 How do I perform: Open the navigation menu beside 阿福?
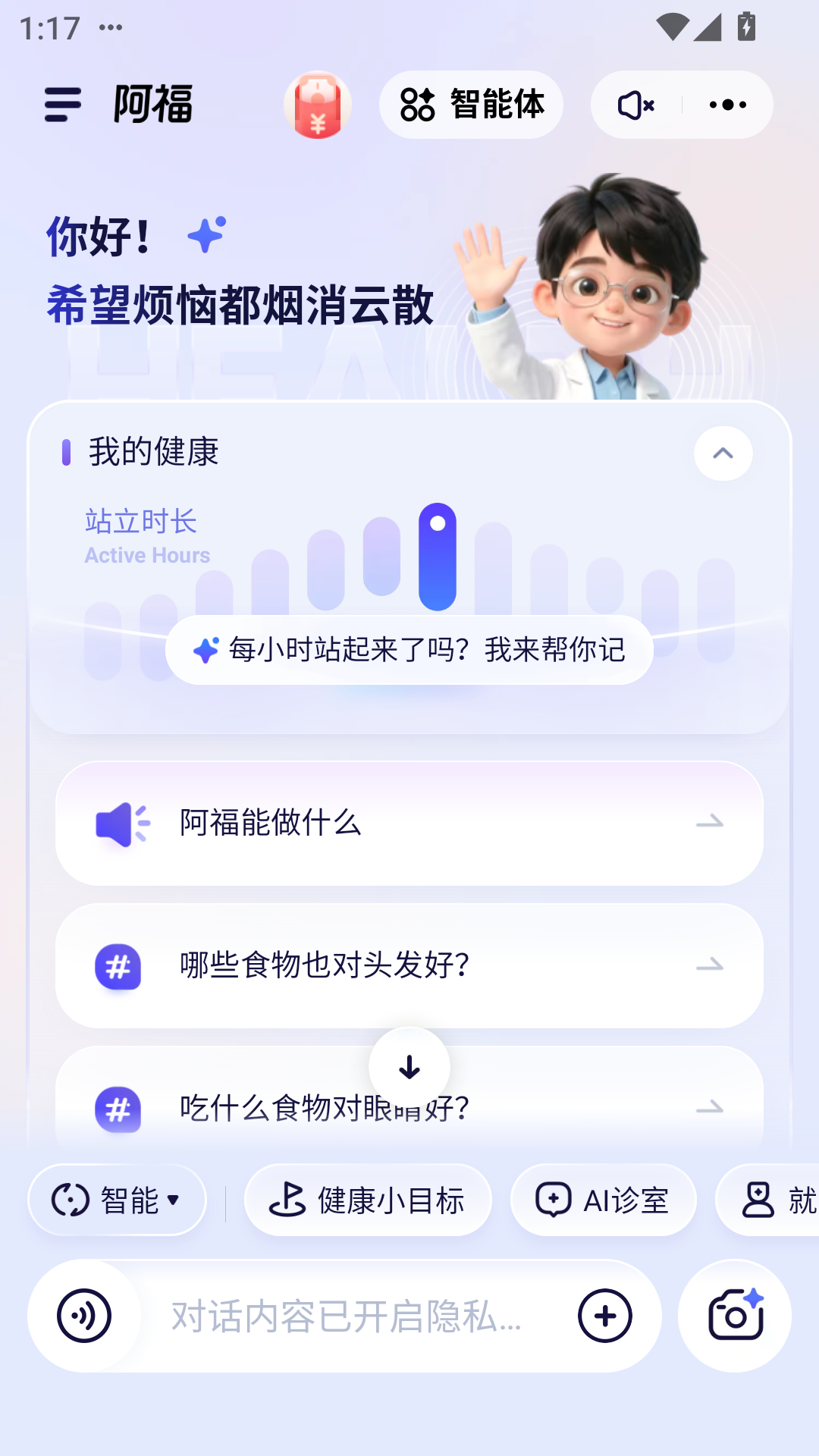[x=62, y=106]
